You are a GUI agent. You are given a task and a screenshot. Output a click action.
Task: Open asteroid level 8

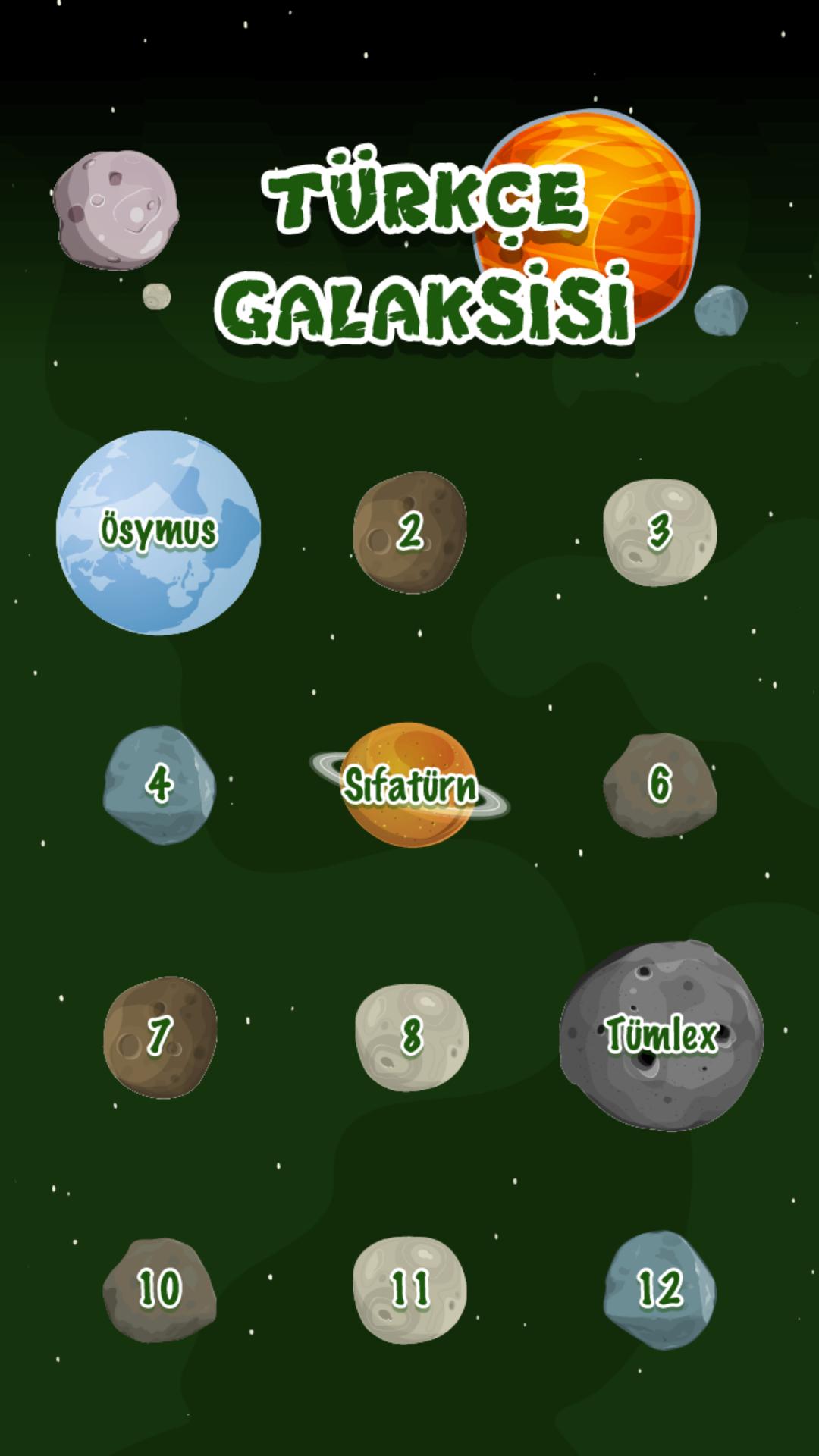tap(411, 1037)
